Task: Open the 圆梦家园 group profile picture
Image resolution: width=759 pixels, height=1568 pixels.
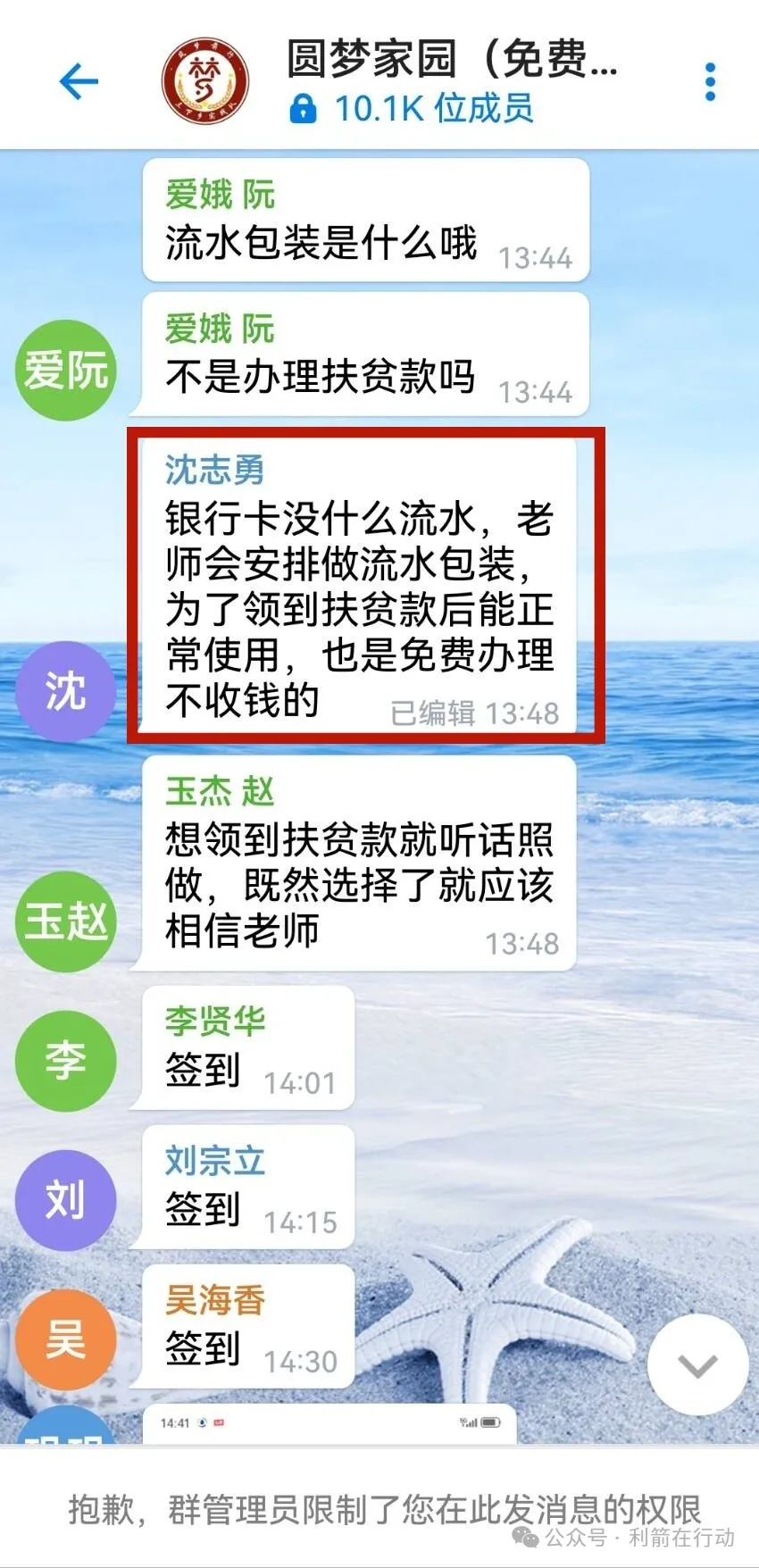Action: coord(205,82)
